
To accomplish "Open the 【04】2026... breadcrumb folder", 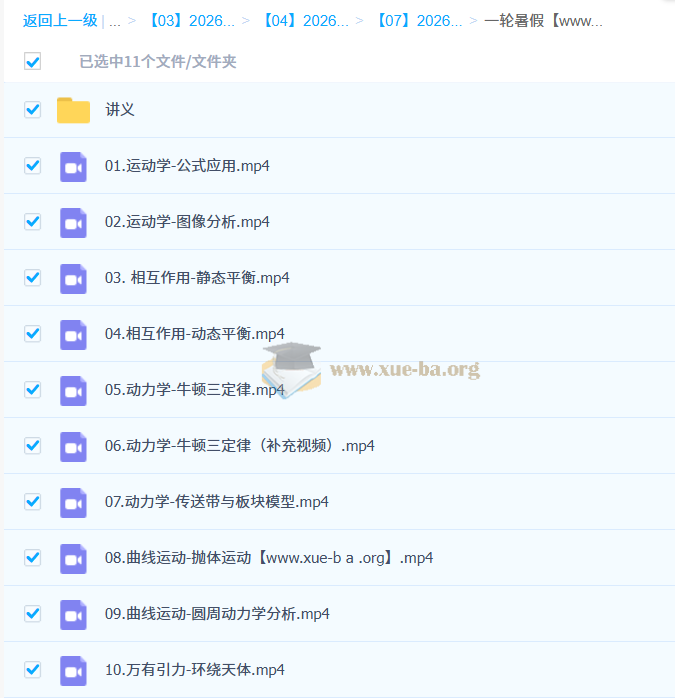I will (305, 21).
